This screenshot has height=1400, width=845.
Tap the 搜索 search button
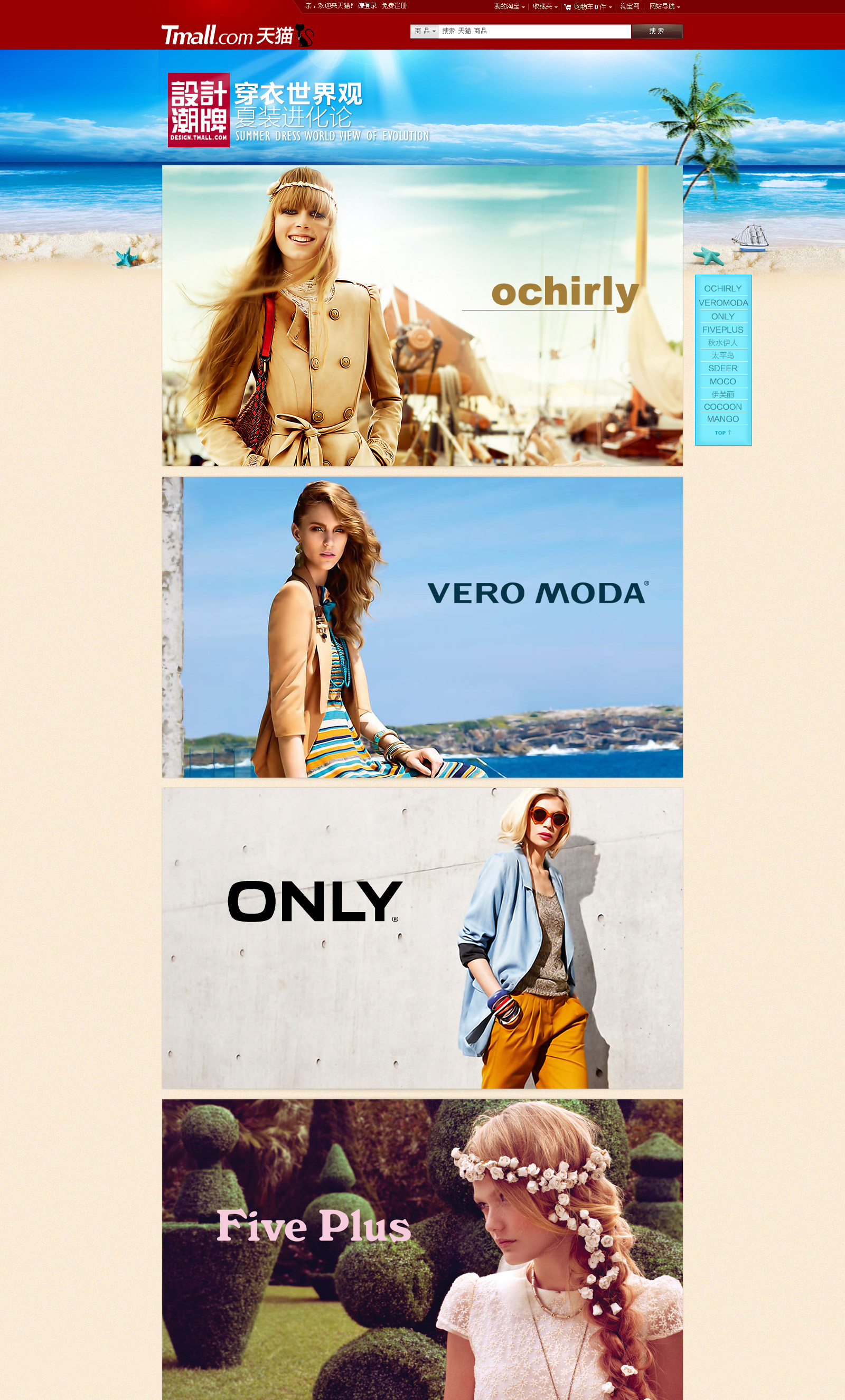tap(657, 31)
